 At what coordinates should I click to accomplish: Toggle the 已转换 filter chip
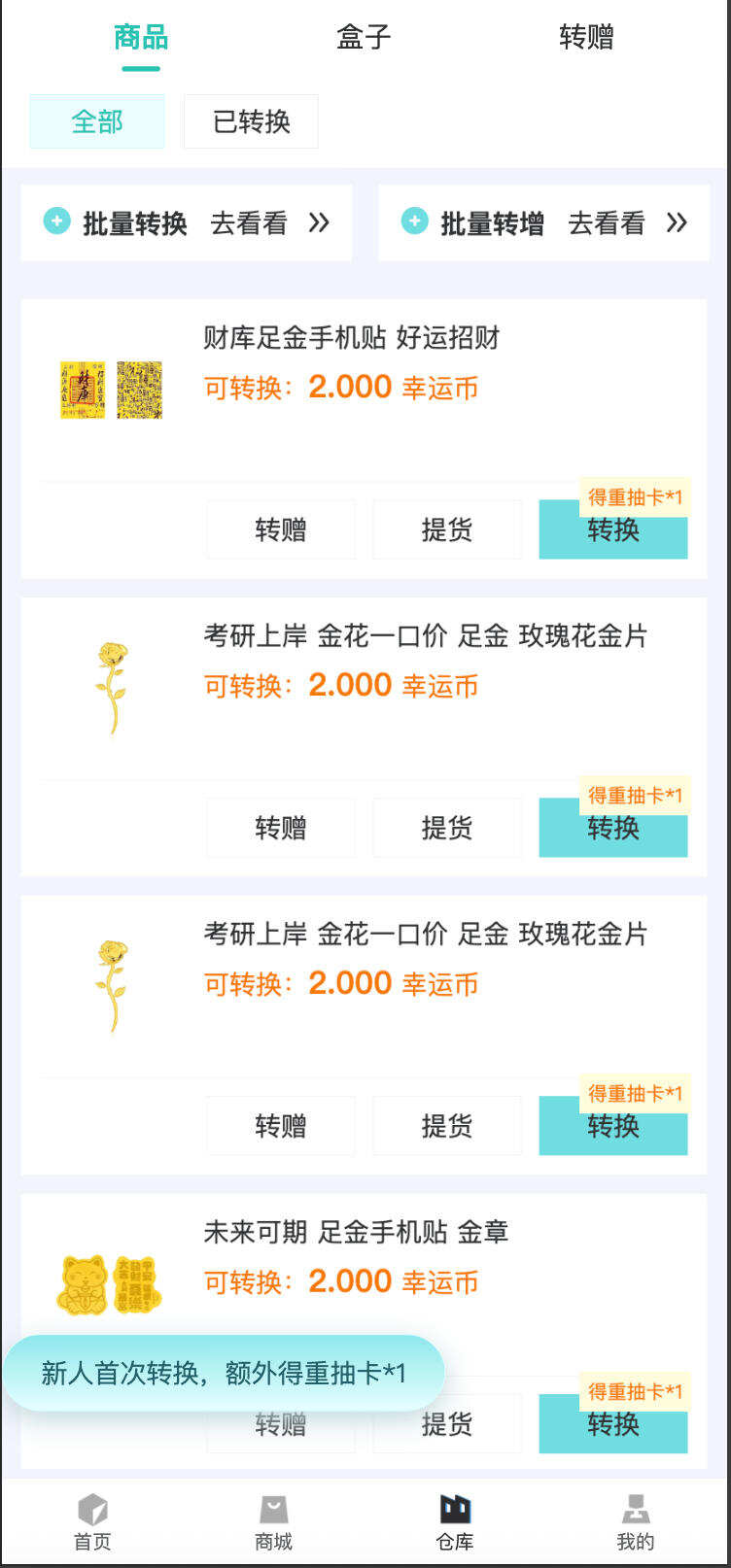point(251,121)
